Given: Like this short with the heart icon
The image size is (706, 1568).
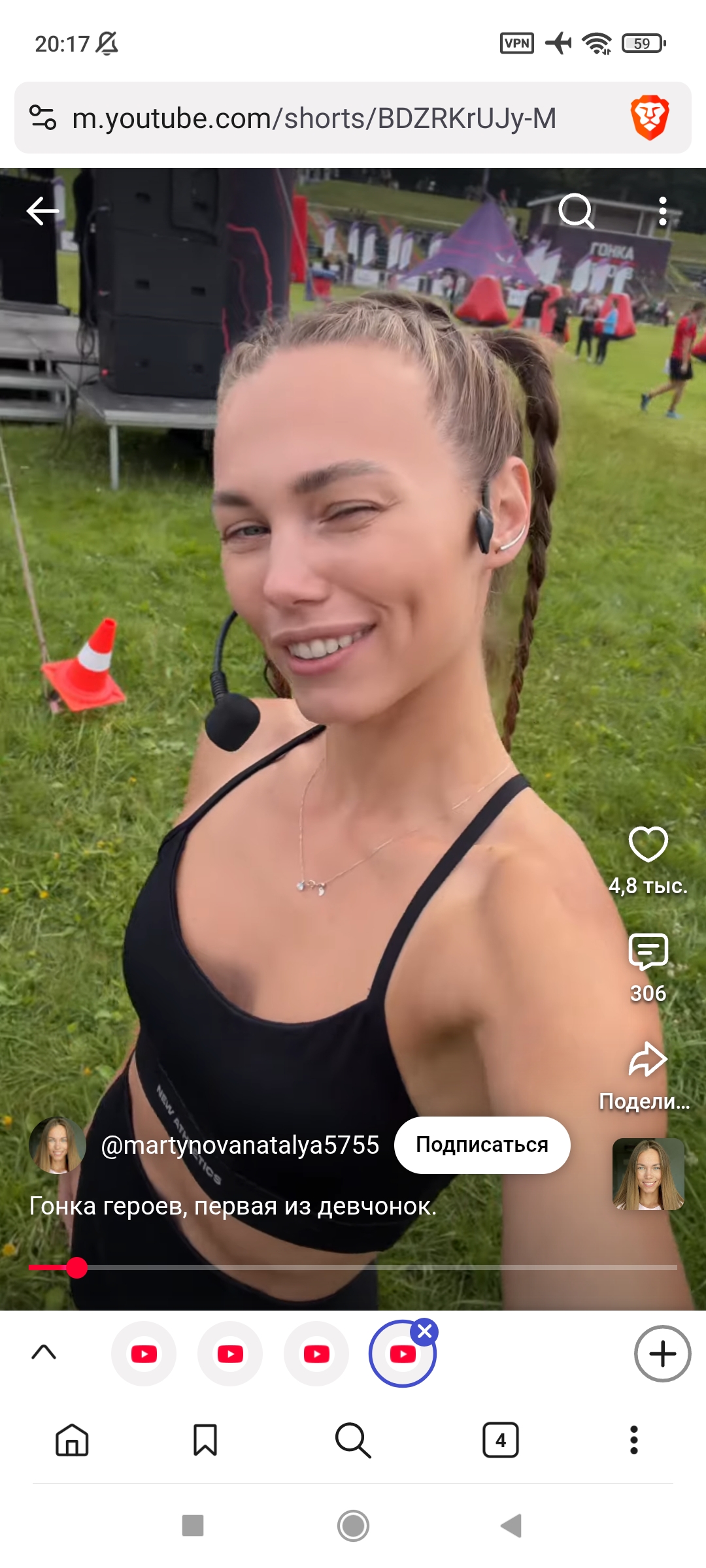Looking at the screenshot, I should point(648,844).
